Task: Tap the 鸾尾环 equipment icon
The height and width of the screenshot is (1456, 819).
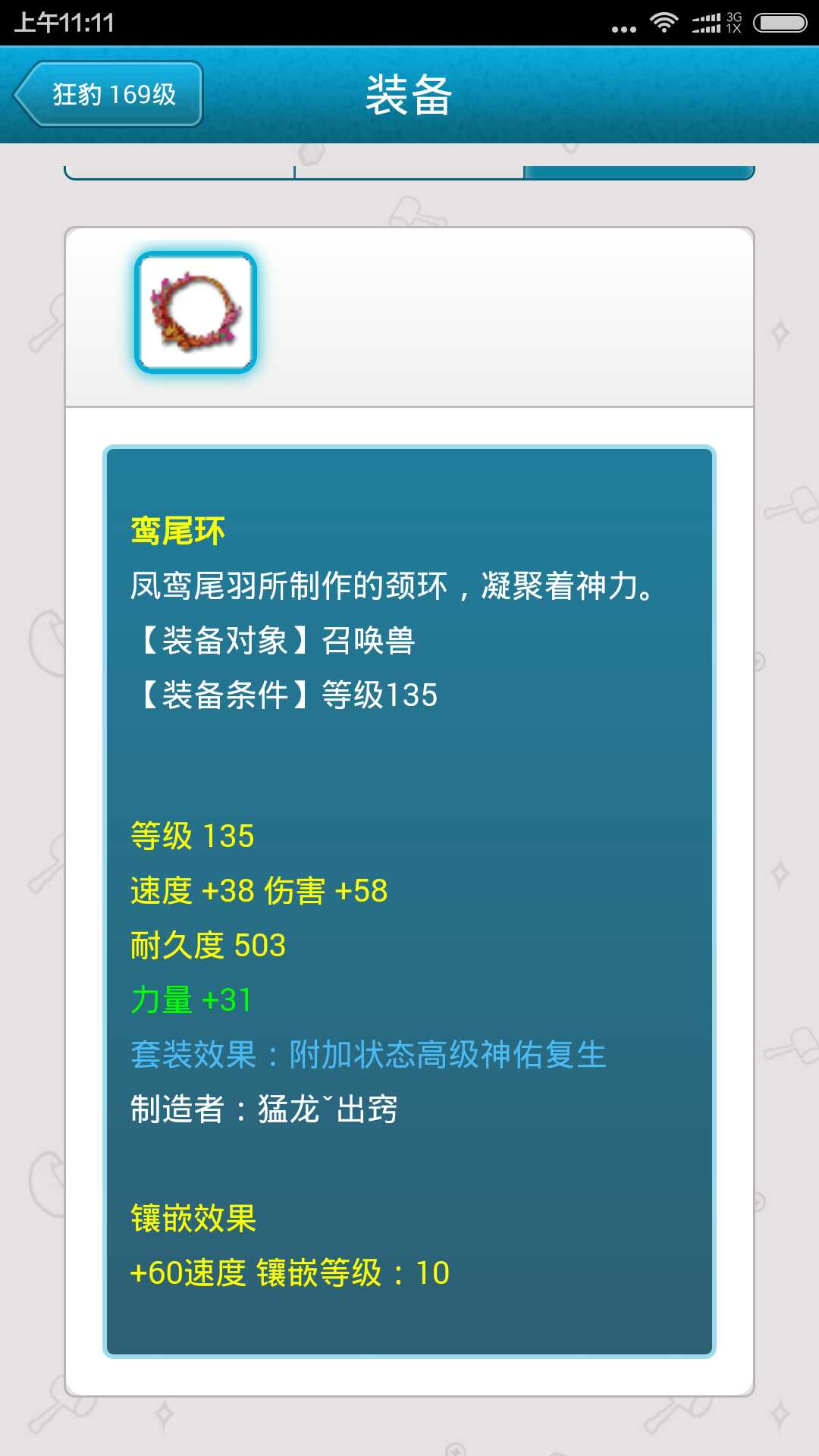Action: tap(196, 312)
